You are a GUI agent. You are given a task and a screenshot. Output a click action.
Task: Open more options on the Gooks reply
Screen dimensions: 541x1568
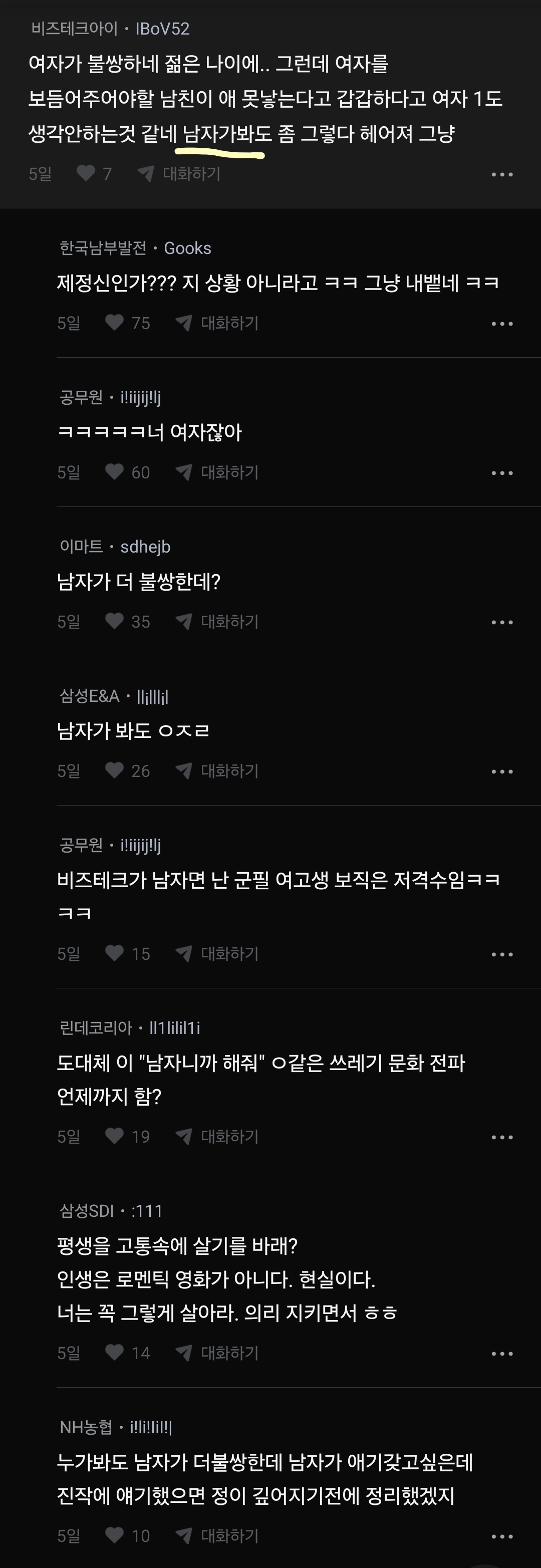[x=502, y=324]
